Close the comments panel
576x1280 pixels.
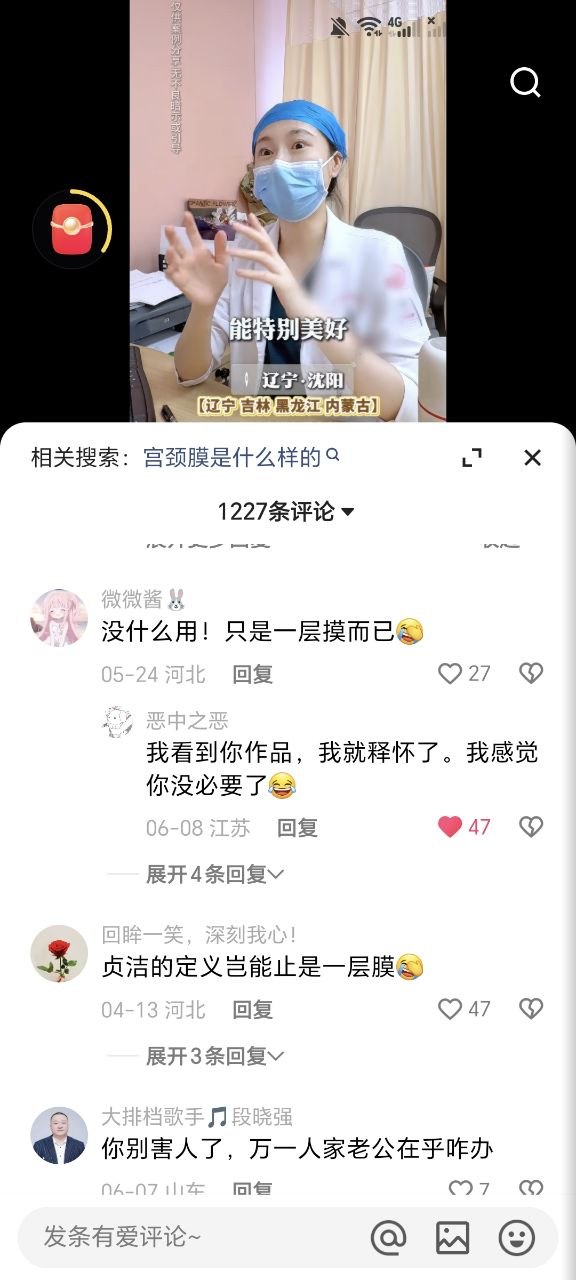(x=532, y=458)
